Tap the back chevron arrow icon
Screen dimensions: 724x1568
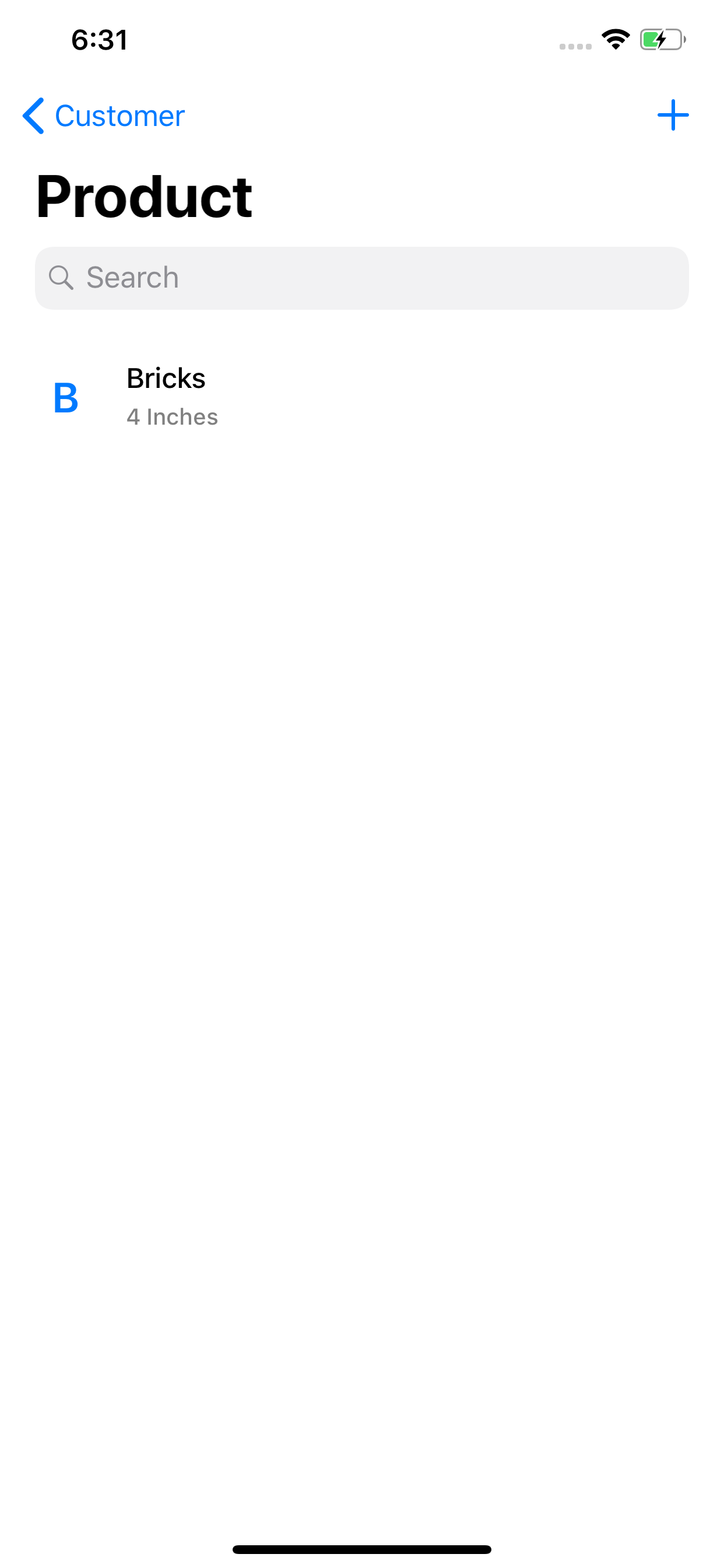[x=33, y=116]
